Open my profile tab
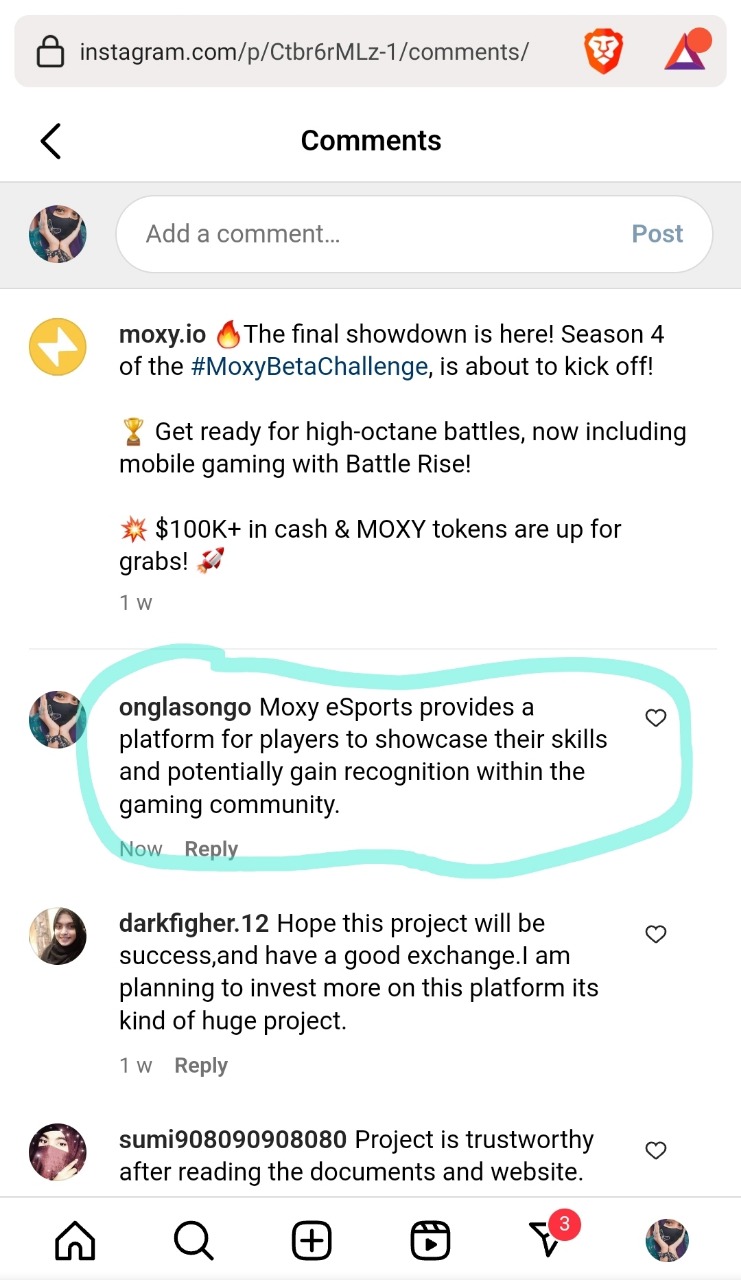Screen dimensions: 741x1280 (x=667, y=1240)
